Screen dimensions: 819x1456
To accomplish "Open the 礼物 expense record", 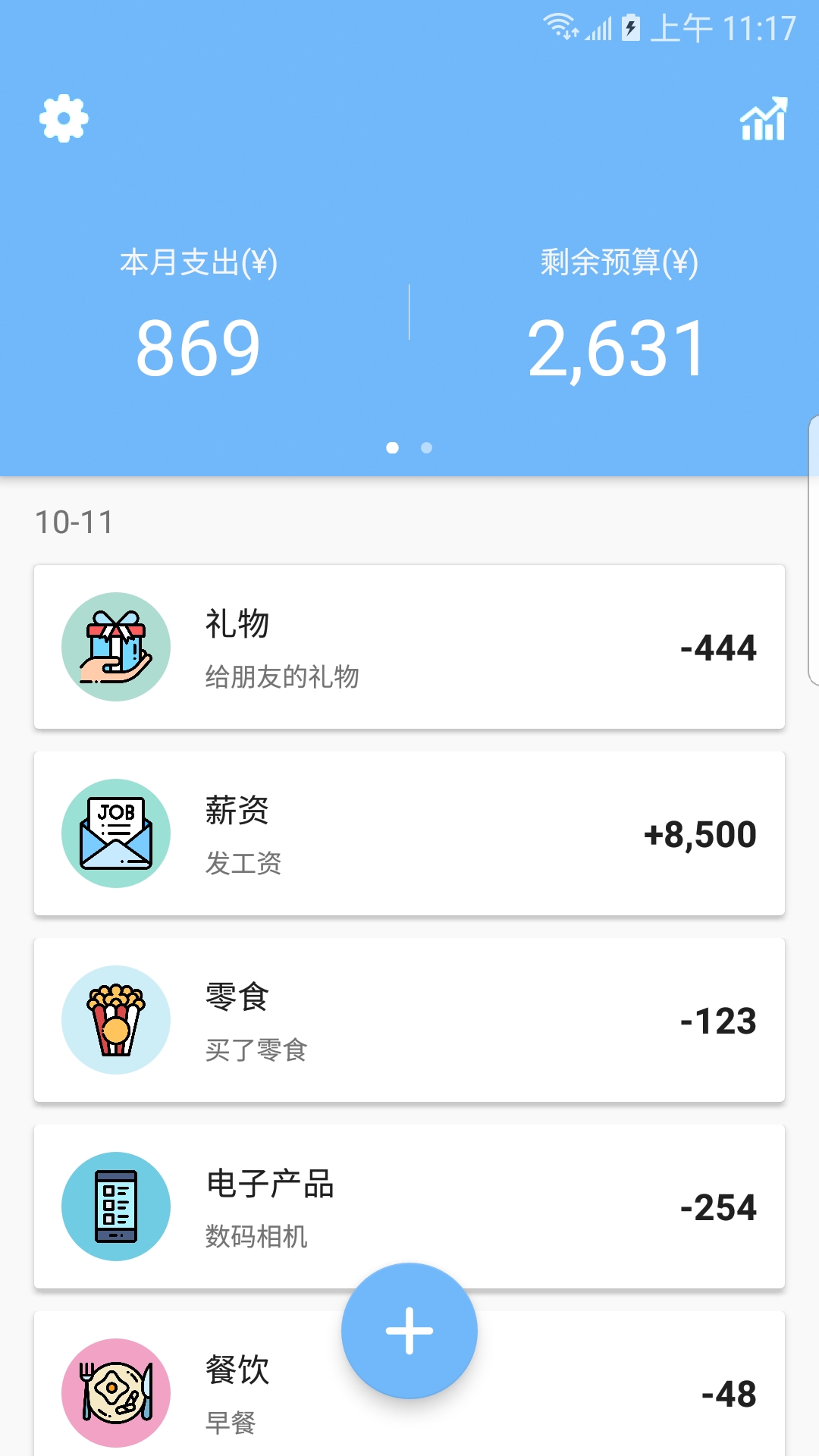I will [x=409, y=647].
